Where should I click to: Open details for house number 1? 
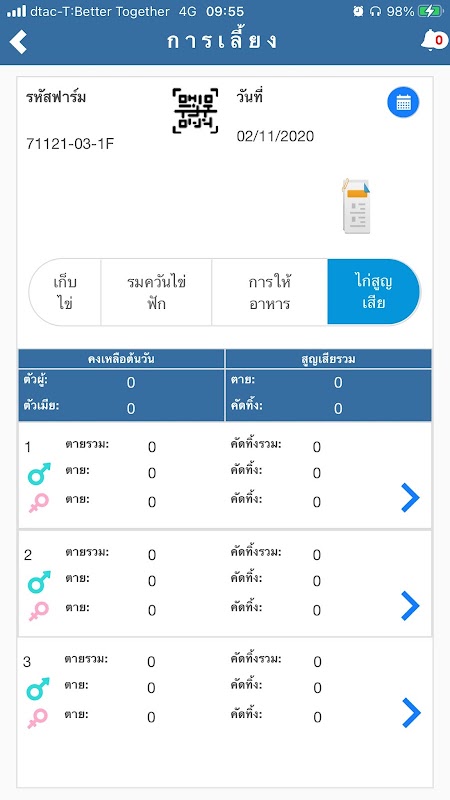(410, 498)
